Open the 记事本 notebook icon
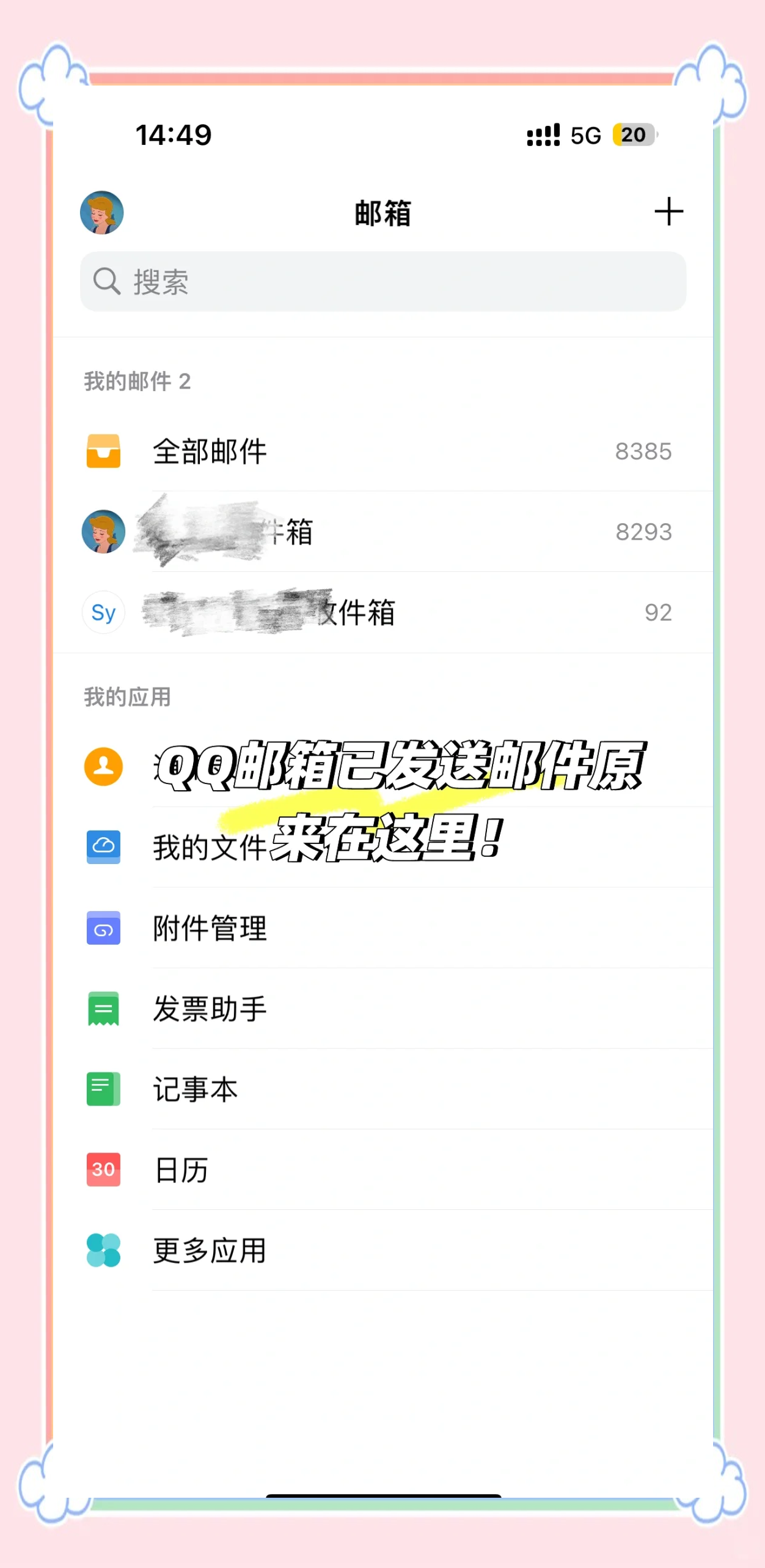The image size is (765, 1568). pyautogui.click(x=104, y=1089)
